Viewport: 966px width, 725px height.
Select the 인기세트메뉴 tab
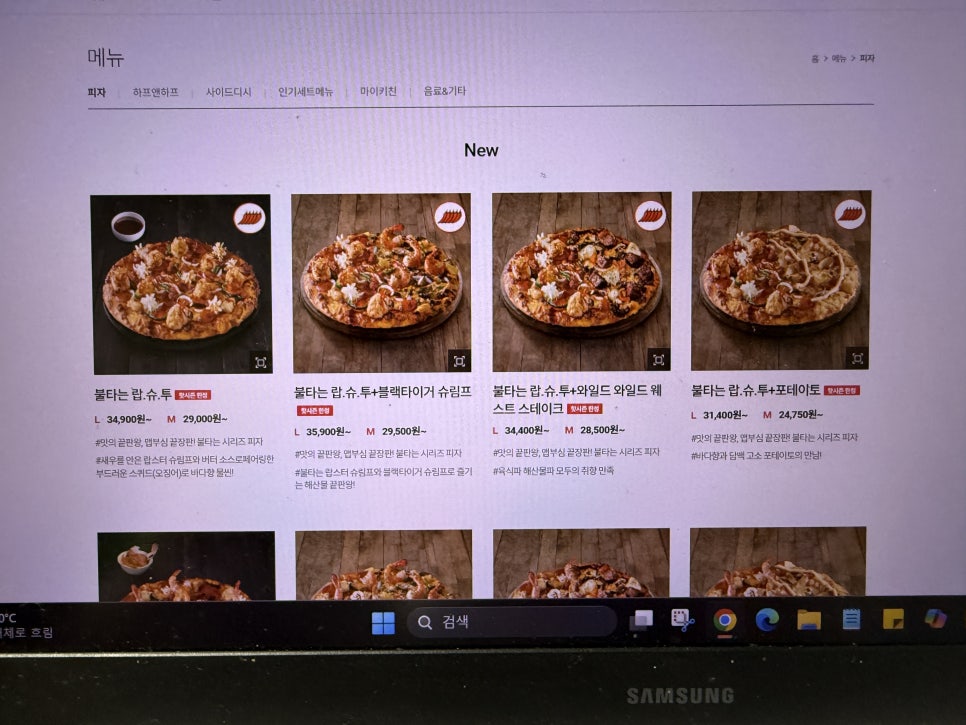click(306, 92)
